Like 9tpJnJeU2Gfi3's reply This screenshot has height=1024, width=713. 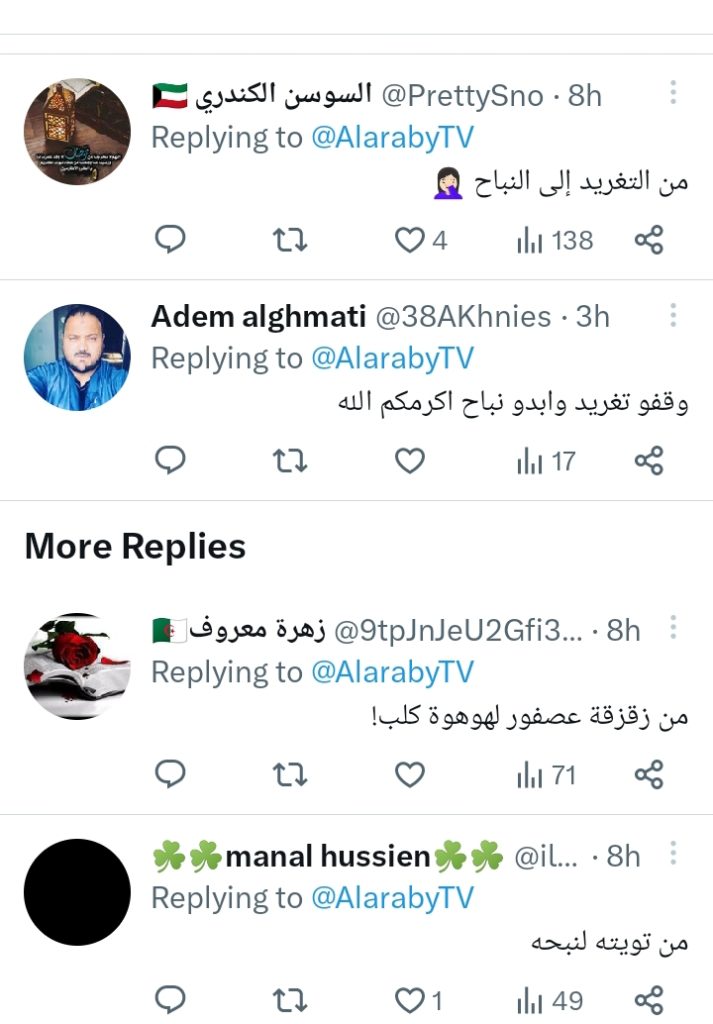[409, 774]
